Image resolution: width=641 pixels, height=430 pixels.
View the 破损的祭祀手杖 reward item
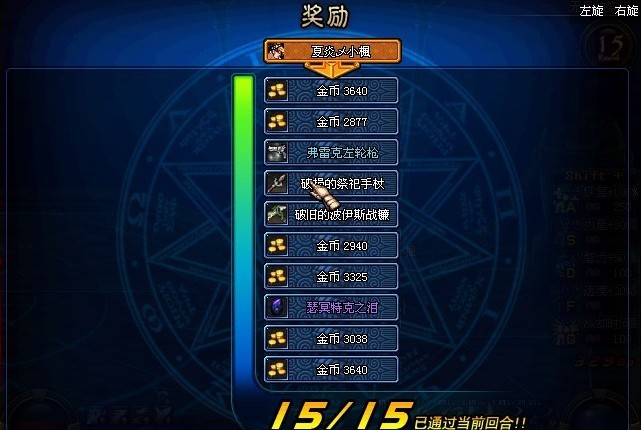(332, 184)
